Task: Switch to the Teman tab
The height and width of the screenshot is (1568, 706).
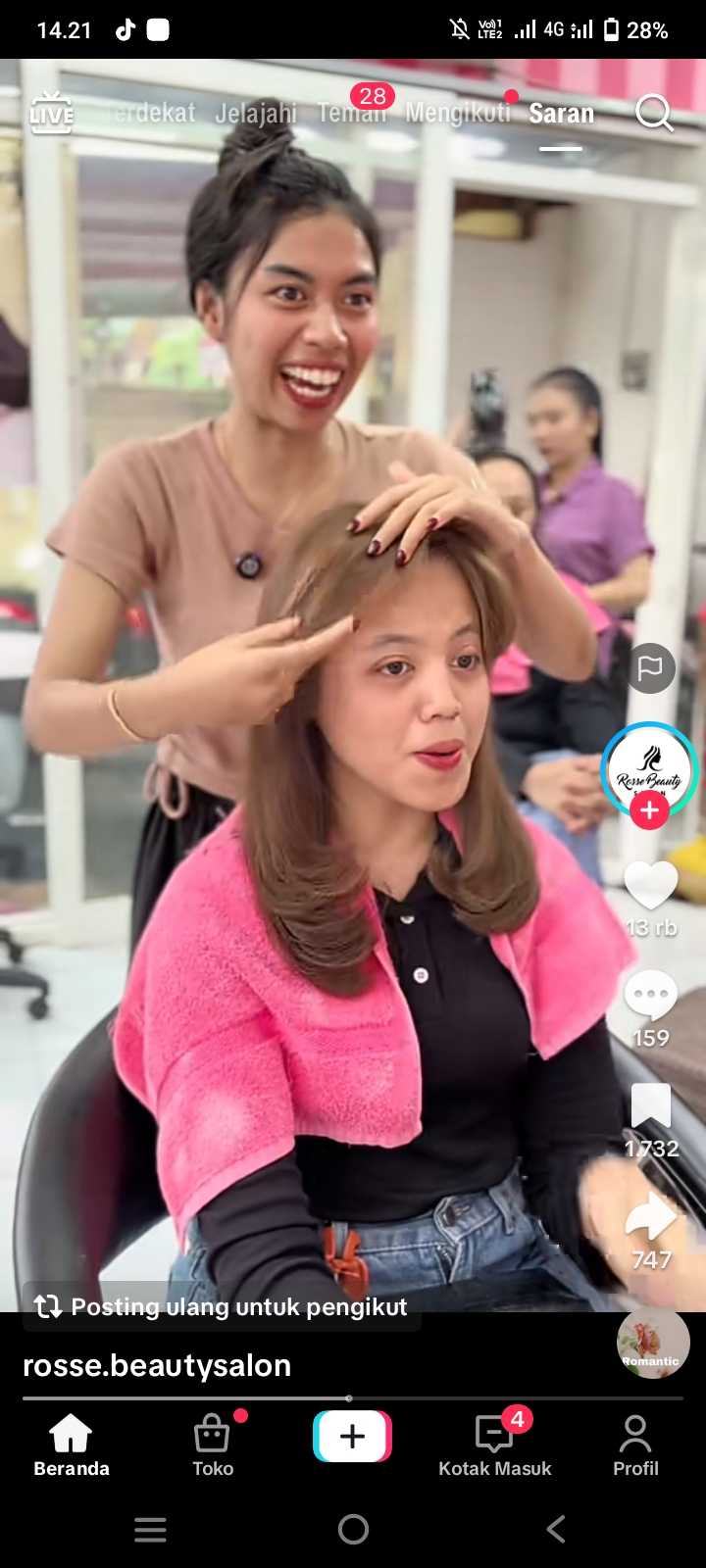Action: pyautogui.click(x=350, y=114)
